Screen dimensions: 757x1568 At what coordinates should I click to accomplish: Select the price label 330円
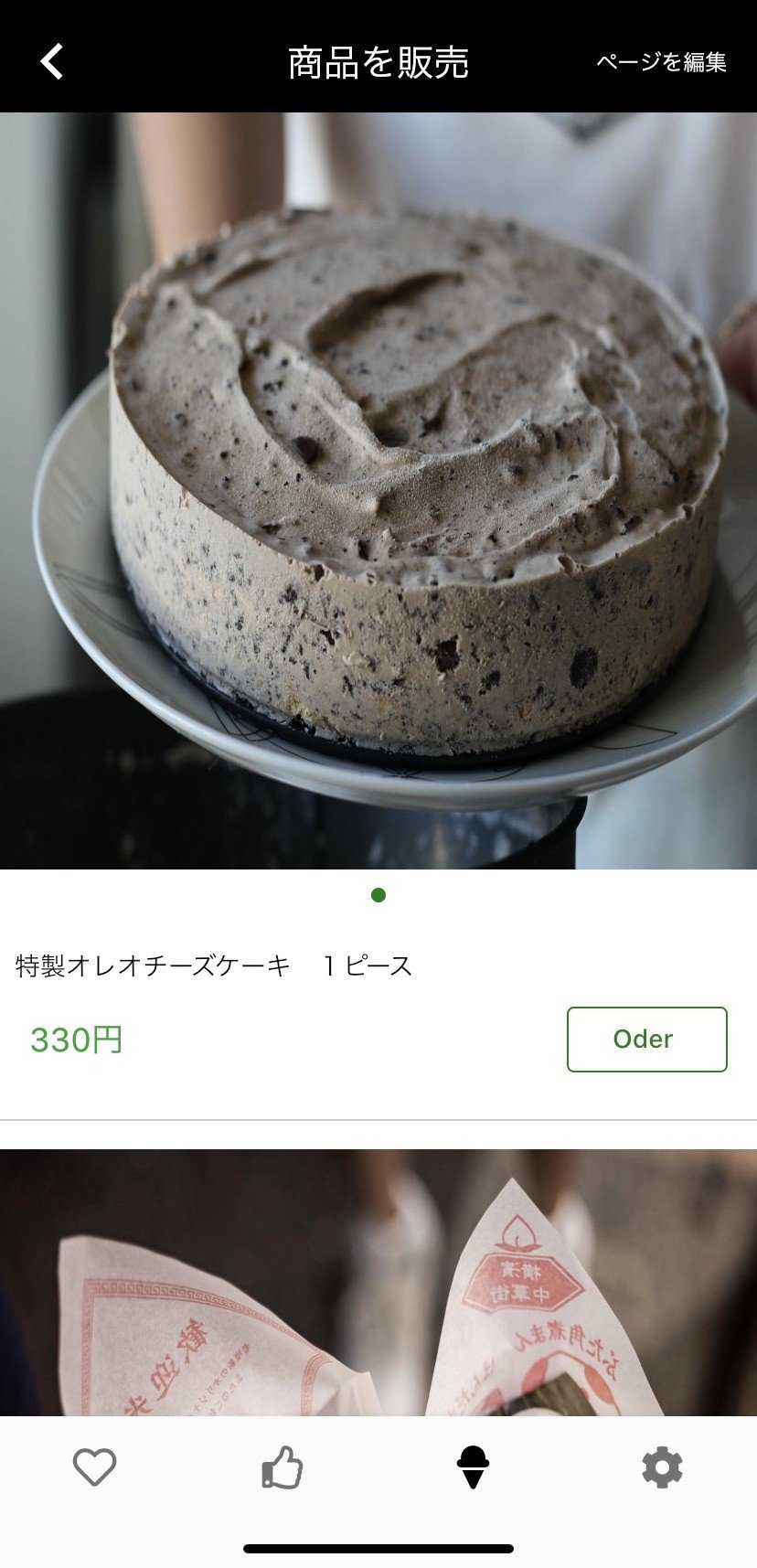point(76,1039)
